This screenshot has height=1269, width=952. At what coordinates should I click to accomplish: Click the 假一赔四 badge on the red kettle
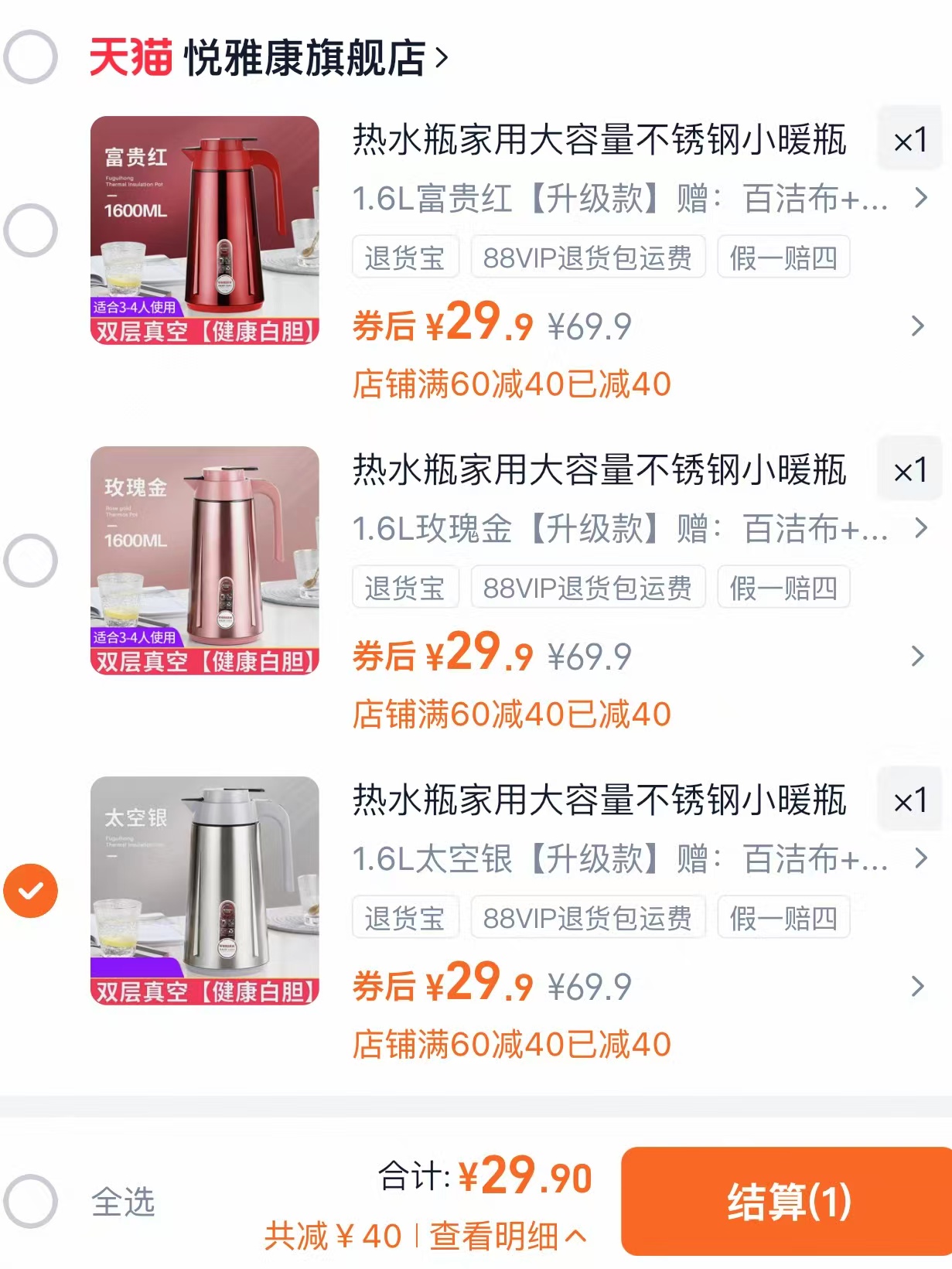pyautogui.click(x=782, y=258)
